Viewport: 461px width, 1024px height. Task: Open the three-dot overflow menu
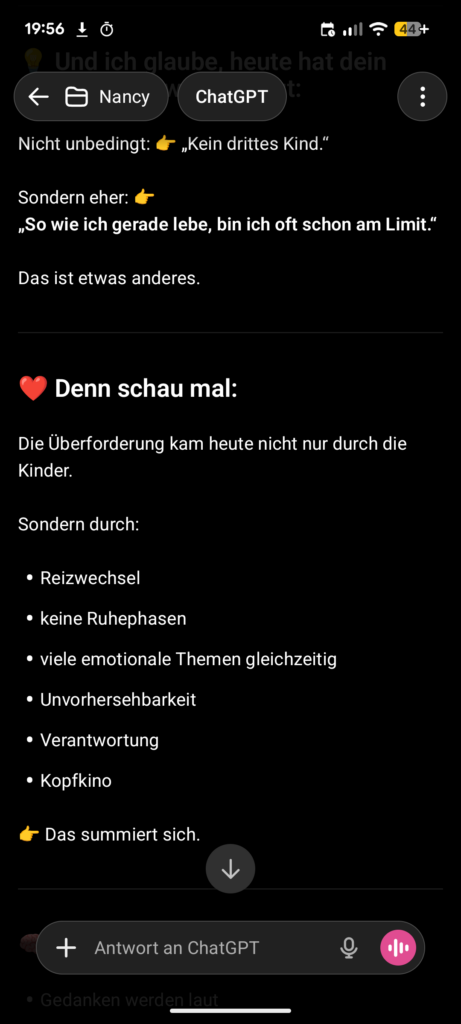coord(422,97)
